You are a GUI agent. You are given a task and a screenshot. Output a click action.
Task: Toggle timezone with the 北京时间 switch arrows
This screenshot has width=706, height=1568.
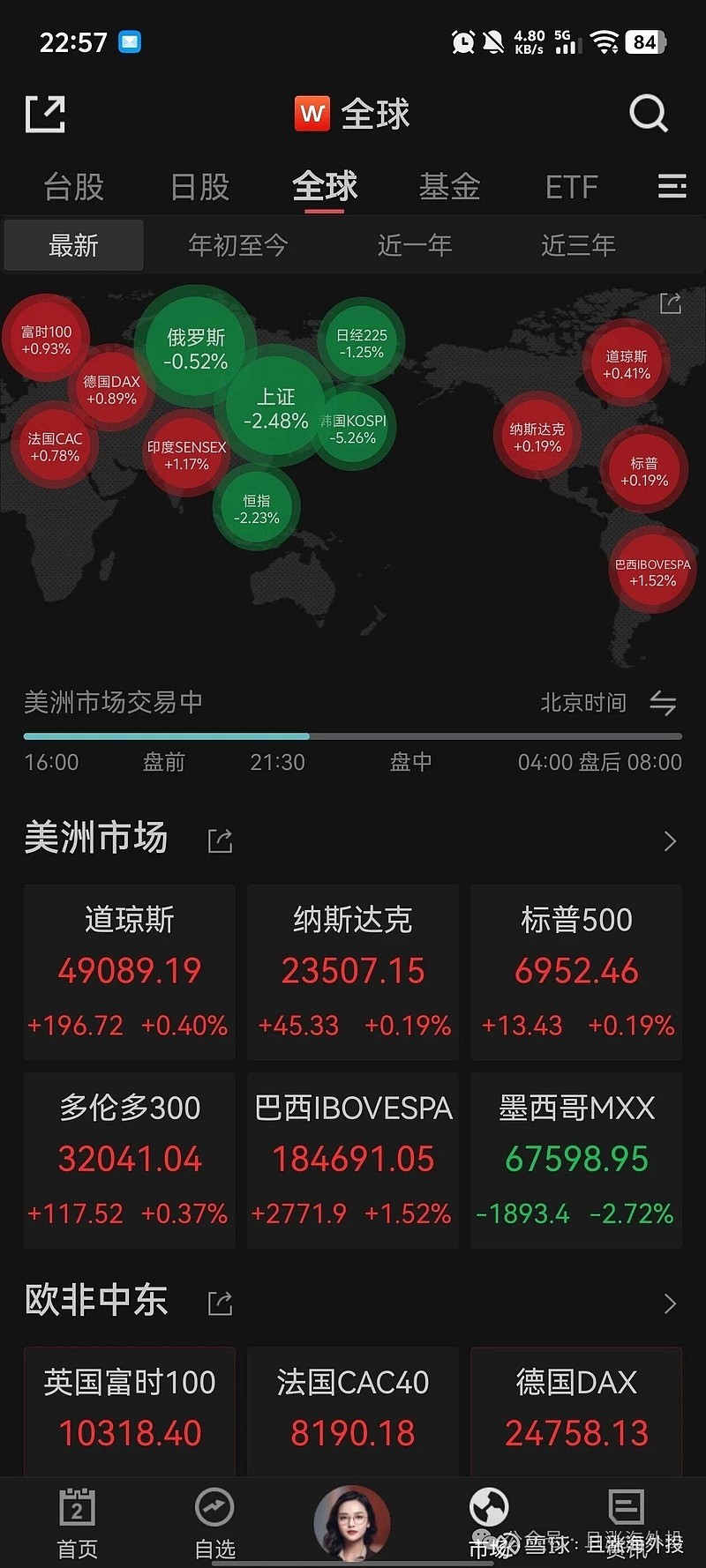tap(664, 703)
